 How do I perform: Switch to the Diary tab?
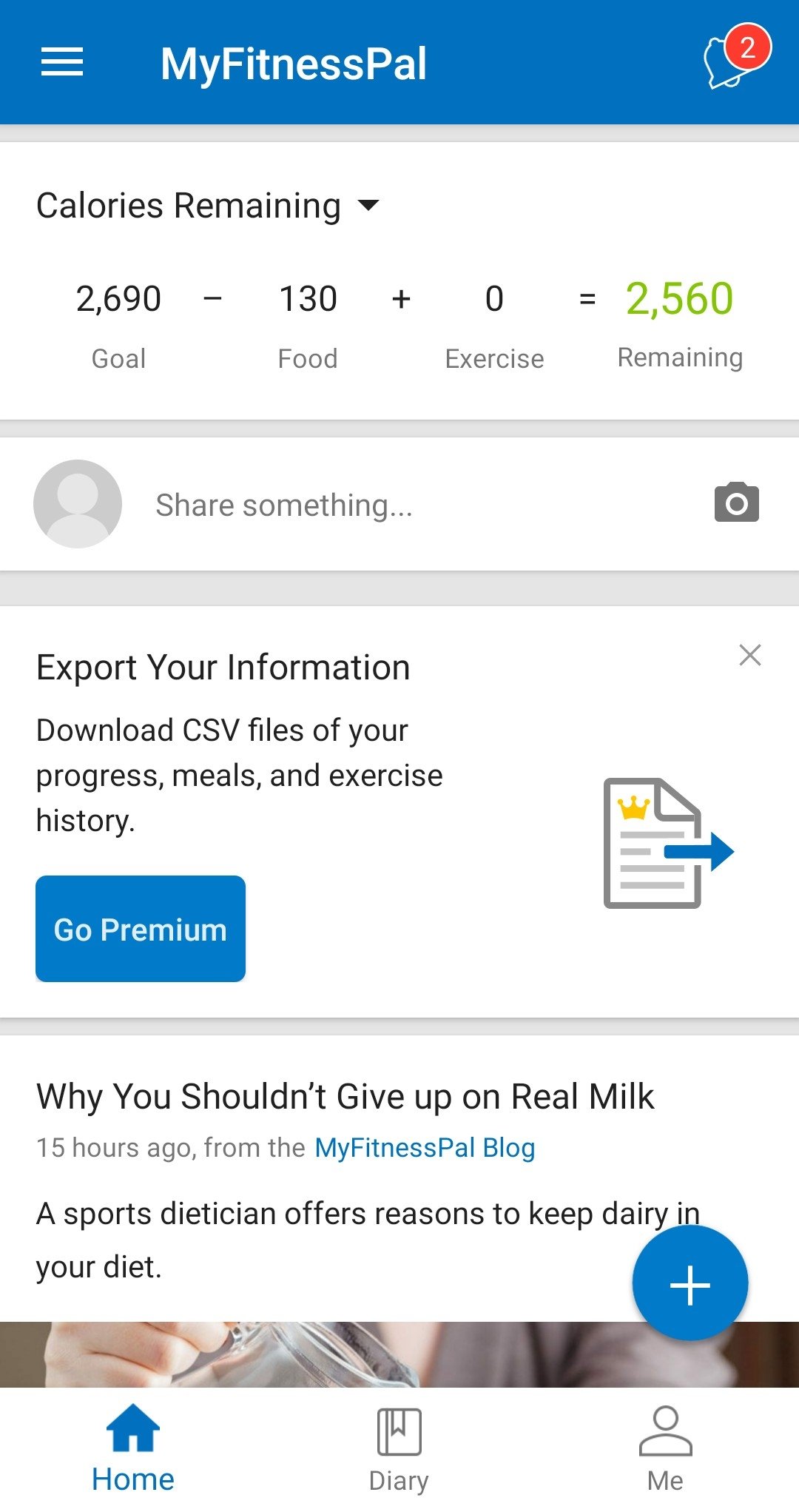(x=399, y=1449)
